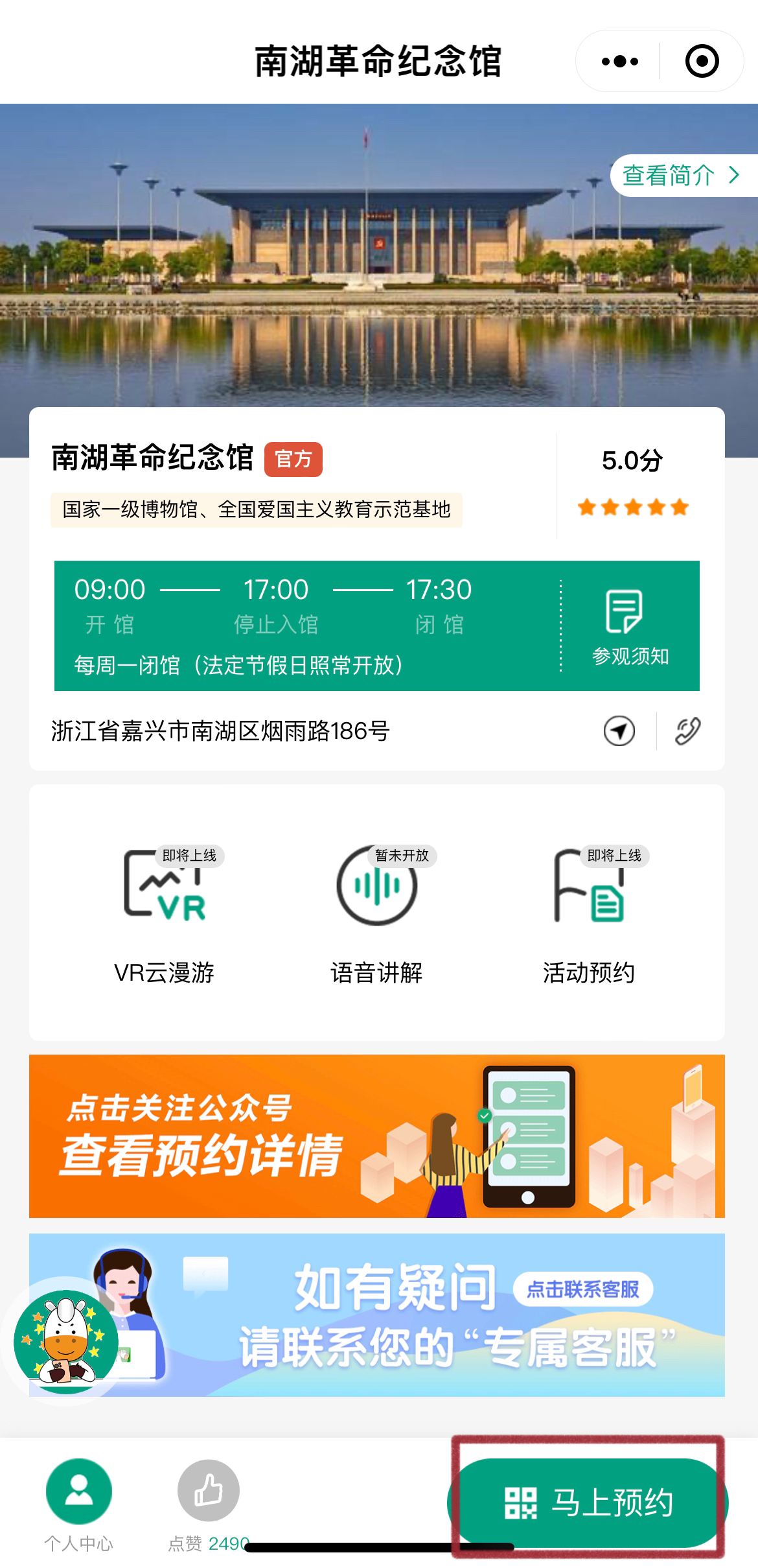Image resolution: width=758 pixels, height=1568 pixels.
Task: Open the 点击关注公众号 orange banner
Action: point(376,1136)
